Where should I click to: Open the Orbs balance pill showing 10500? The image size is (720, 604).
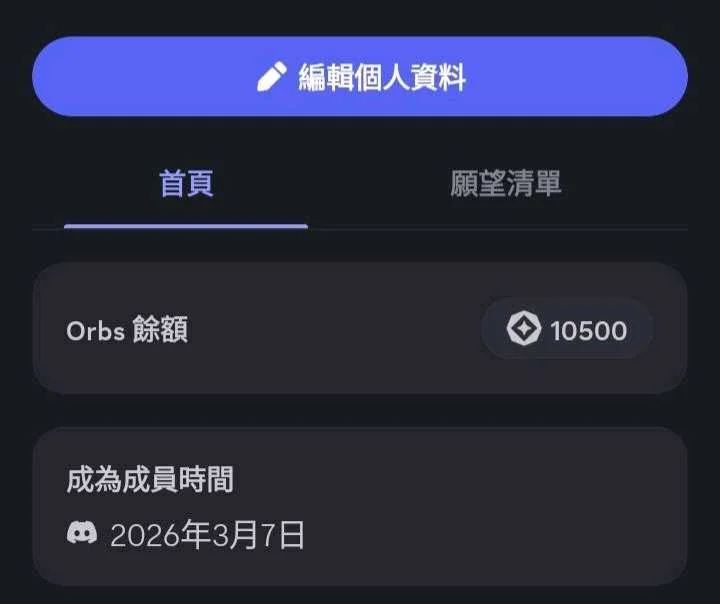click(x=567, y=329)
